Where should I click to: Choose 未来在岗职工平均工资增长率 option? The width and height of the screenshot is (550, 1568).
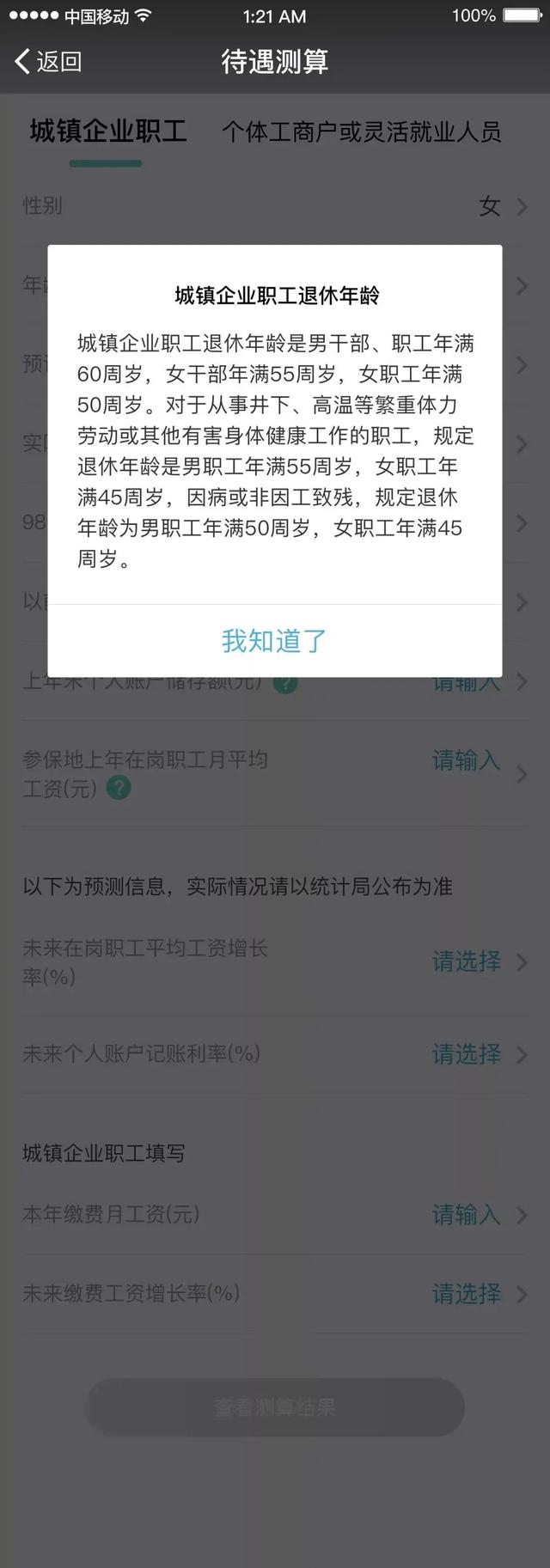275,962
